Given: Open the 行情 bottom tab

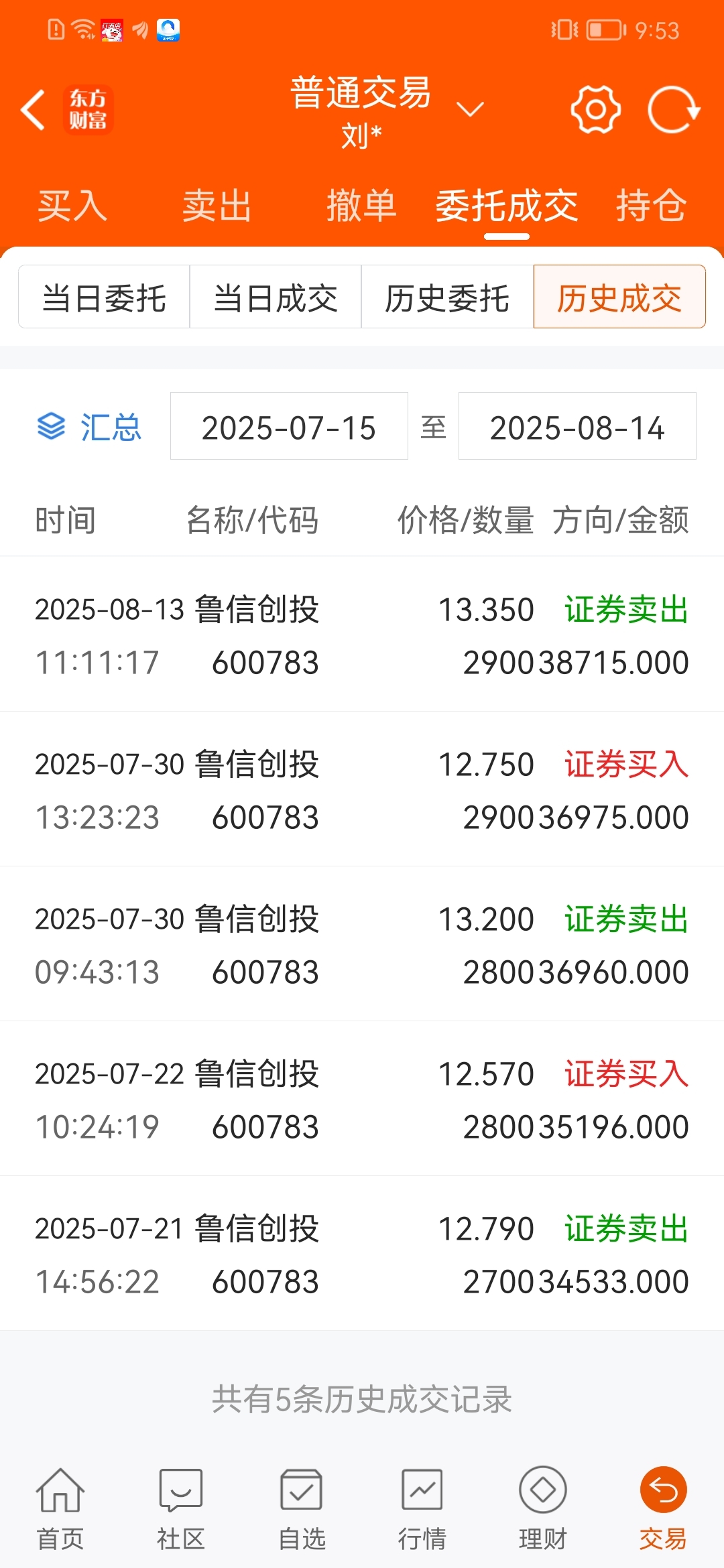Looking at the screenshot, I should [422, 1509].
